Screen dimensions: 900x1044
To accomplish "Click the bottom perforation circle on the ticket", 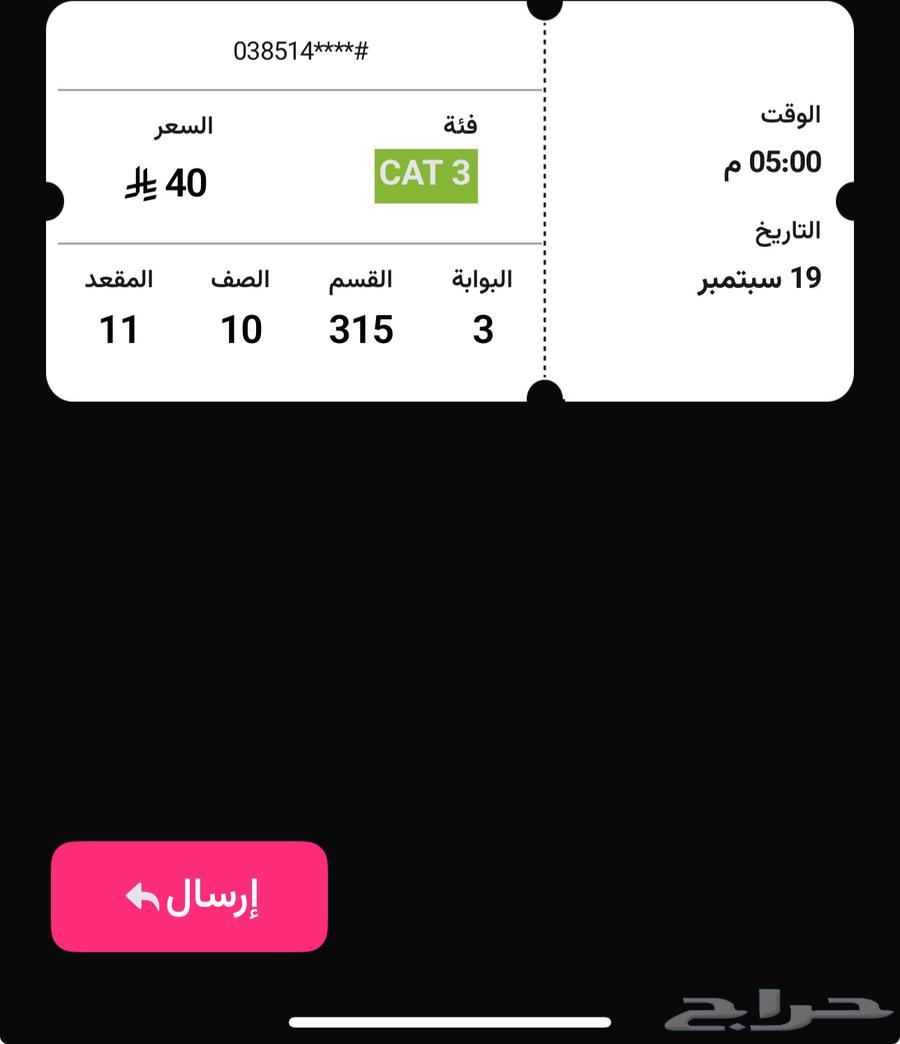I will (x=546, y=390).
